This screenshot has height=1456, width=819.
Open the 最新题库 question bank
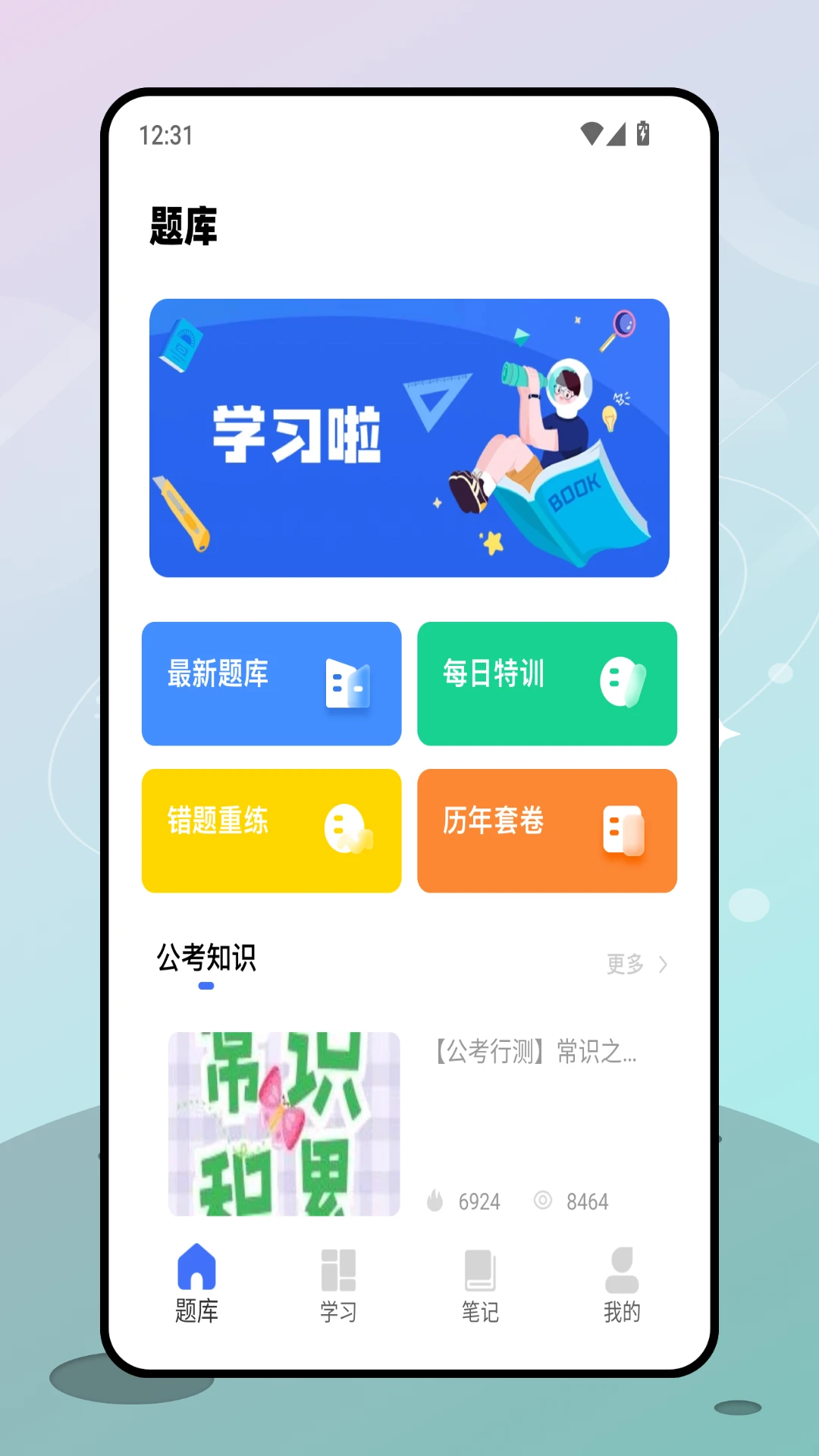pos(271,683)
